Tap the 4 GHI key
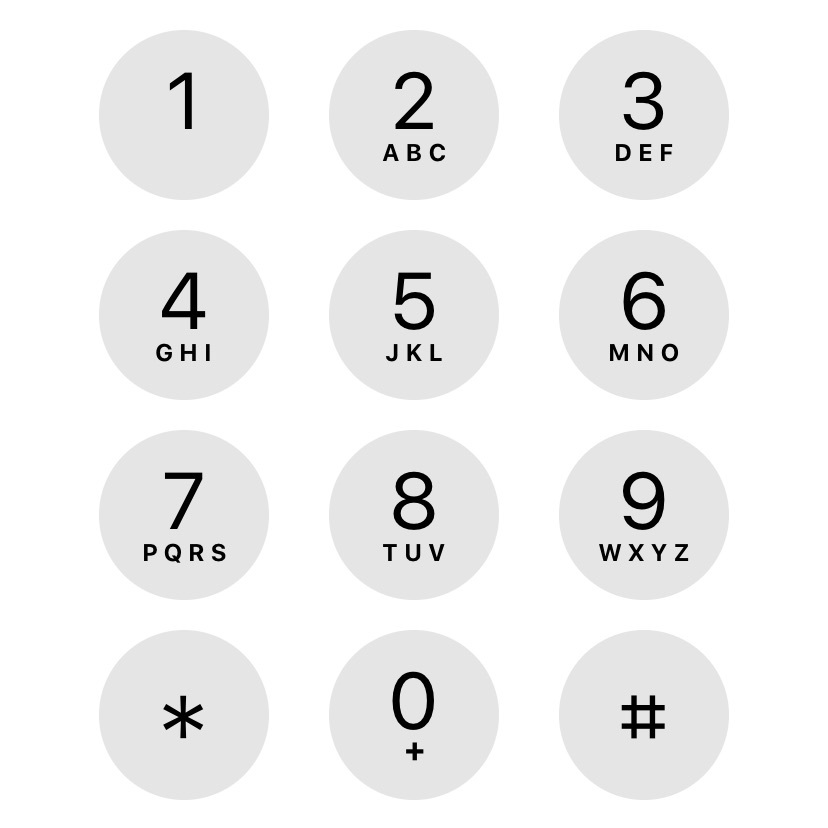The width and height of the screenshot is (828, 828). tap(184, 315)
